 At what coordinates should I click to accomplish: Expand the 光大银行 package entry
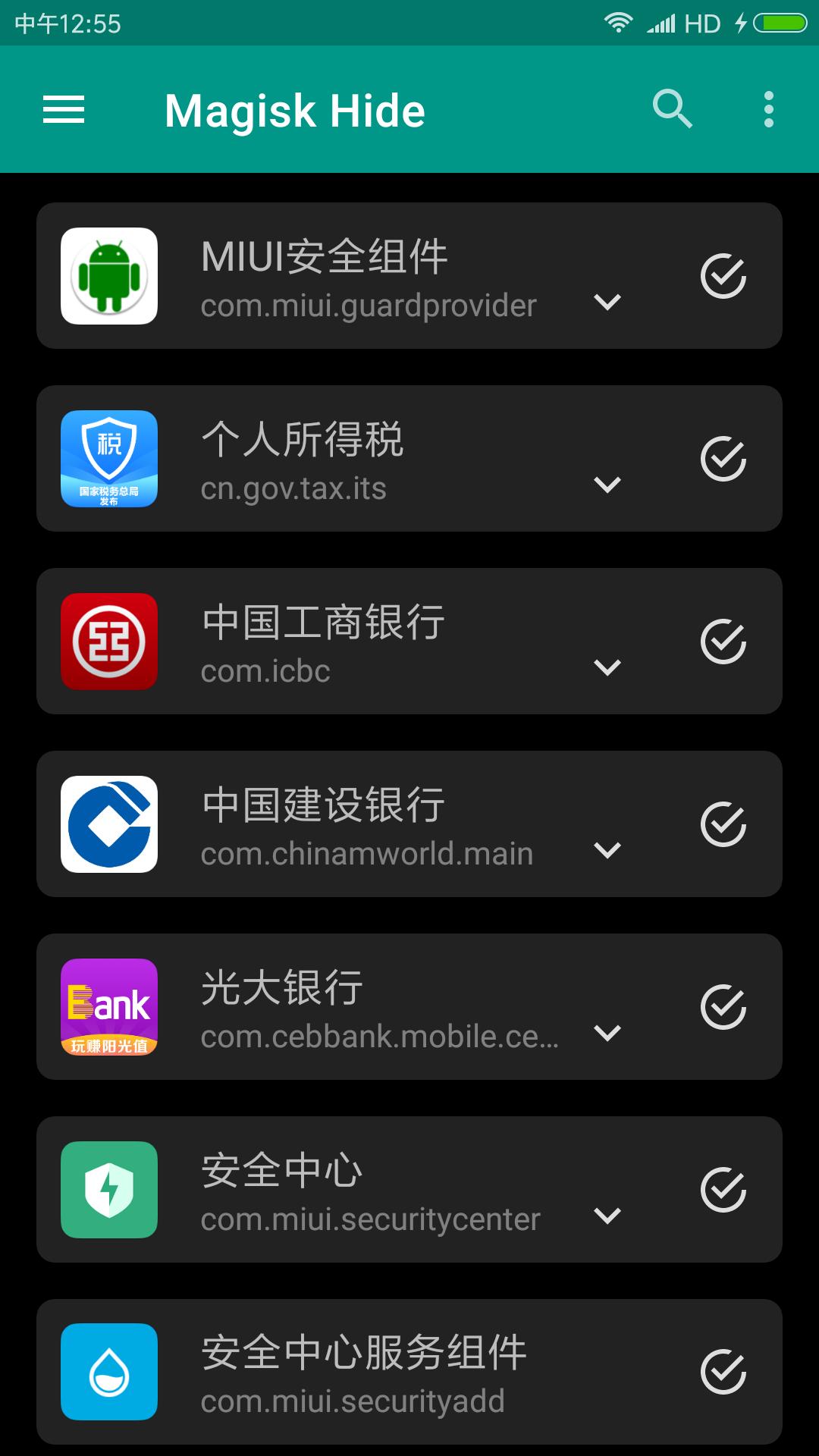[x=607, y=1034]
